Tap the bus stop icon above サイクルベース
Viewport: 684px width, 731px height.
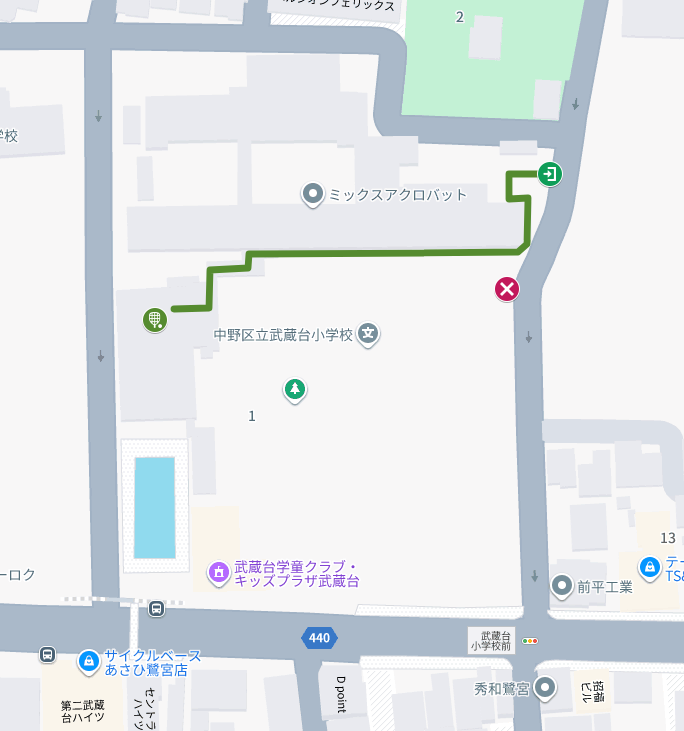156,608
